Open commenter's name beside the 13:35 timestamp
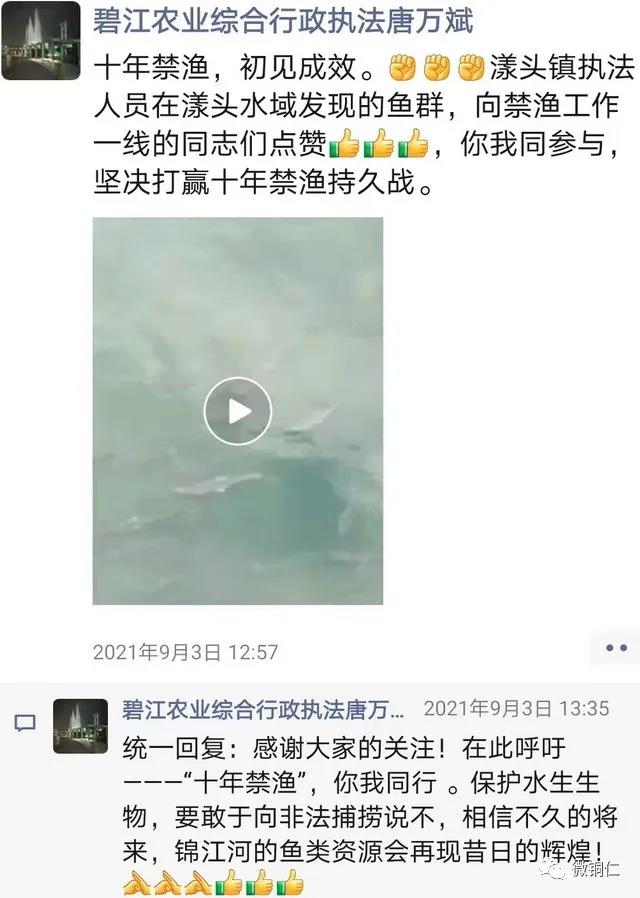 point(262,708)
